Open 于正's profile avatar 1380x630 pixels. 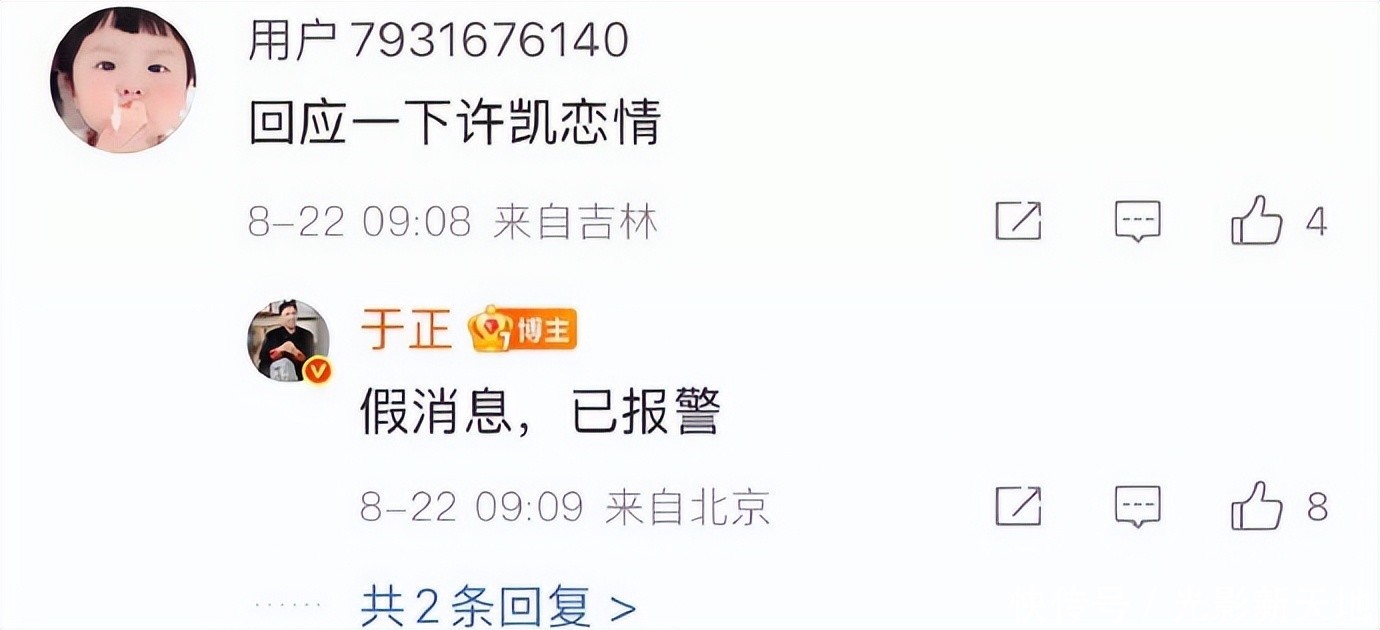(288, 340)
